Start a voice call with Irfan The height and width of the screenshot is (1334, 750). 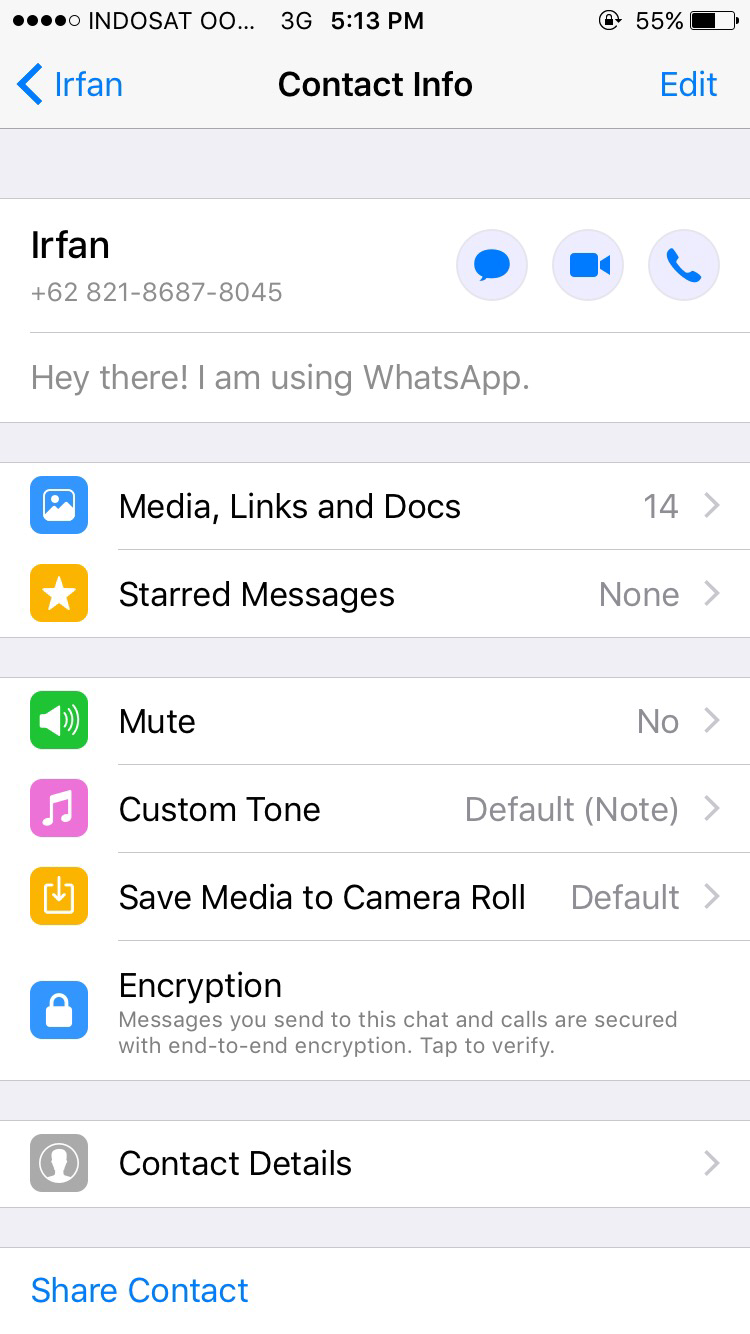coord(684,265)
